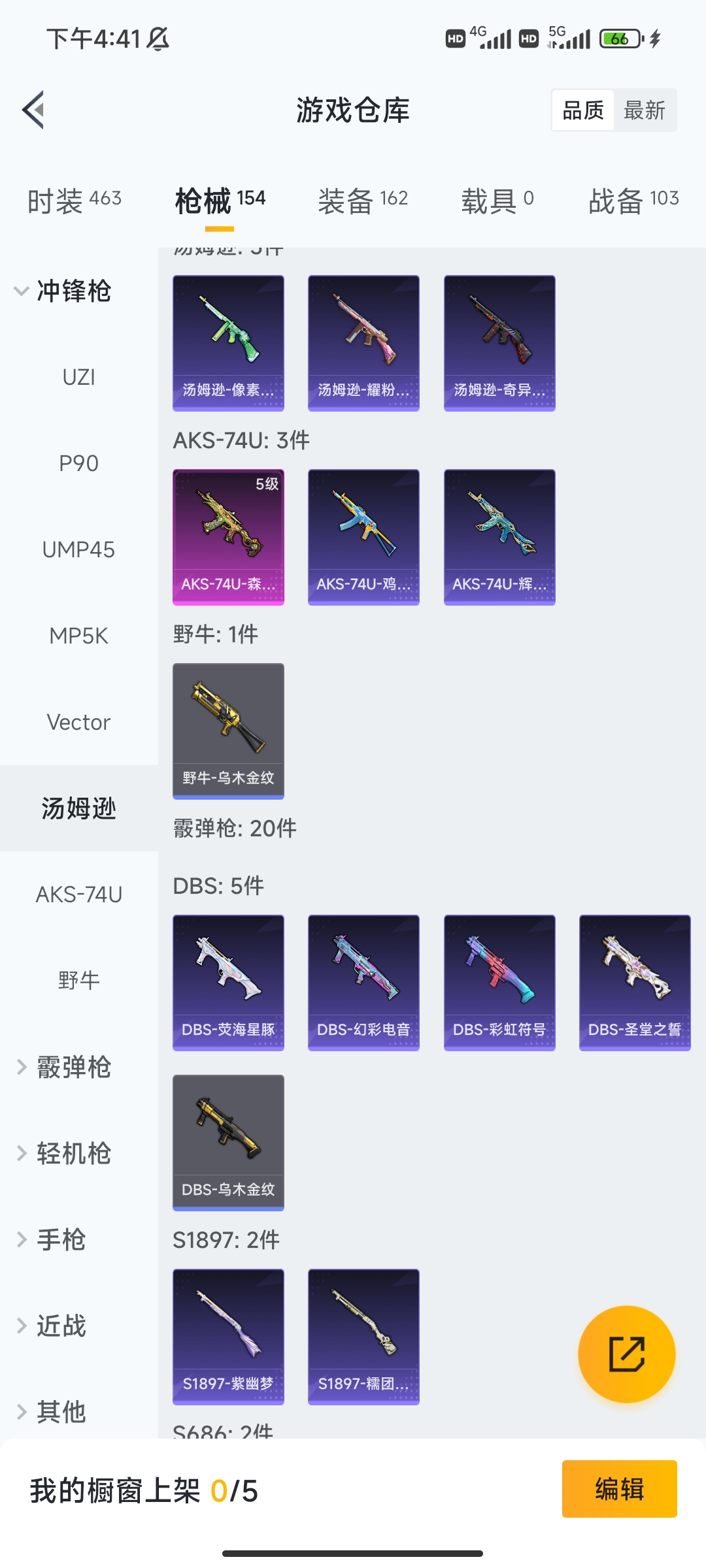The width and height of the screenshot is (706, 1568).
Task: Select 汤姆逊 in the weapon sidebar
Action: (x=79, y=808)
